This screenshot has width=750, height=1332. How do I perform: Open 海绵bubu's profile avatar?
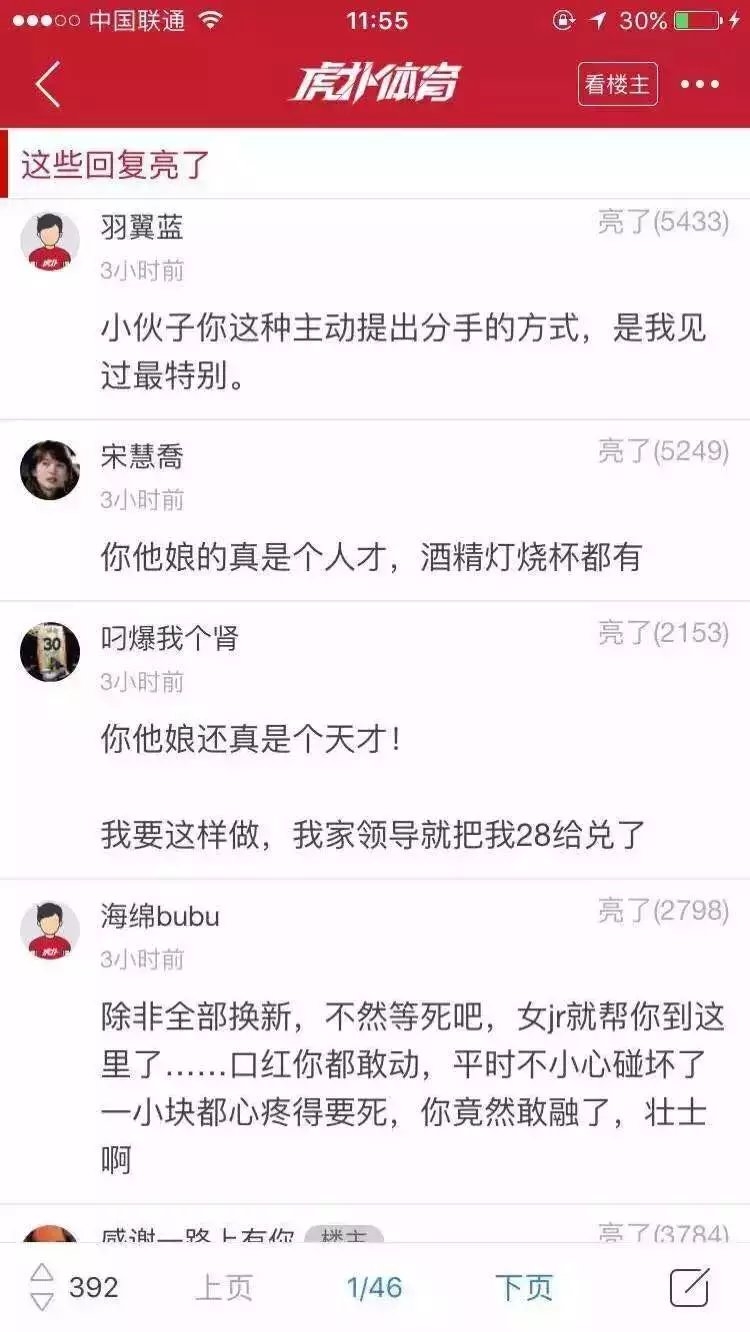coord(50,930)
